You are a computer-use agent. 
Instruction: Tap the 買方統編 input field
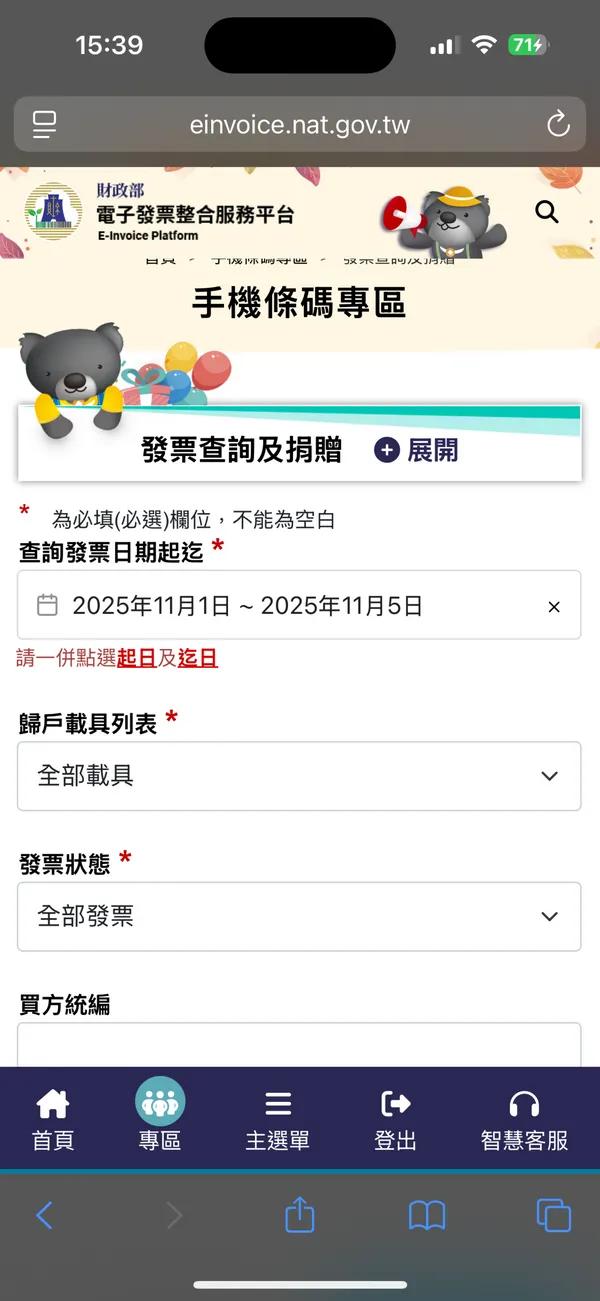tap(299, 1045)
